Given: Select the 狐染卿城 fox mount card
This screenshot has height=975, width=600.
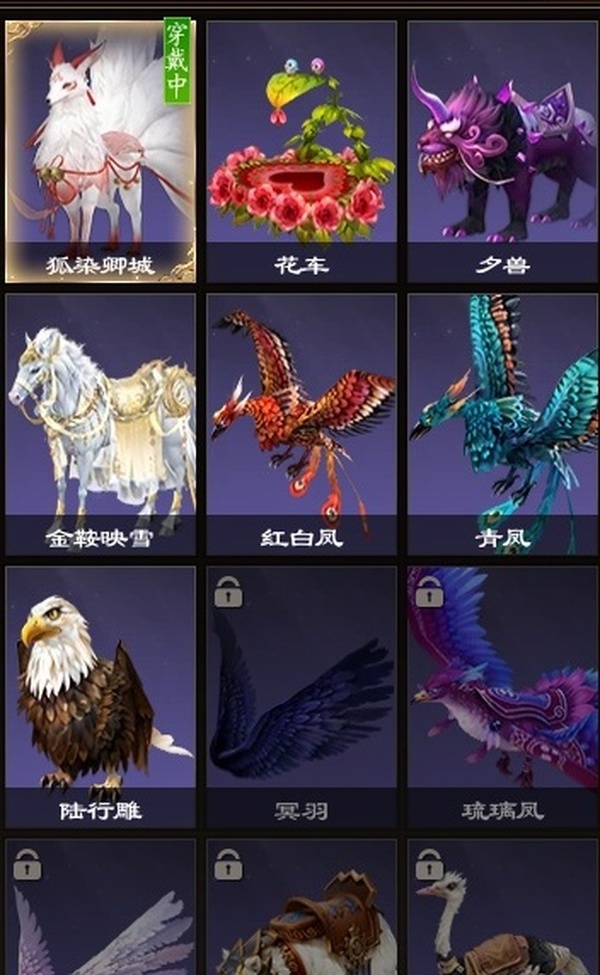Looking at the screenshot, I should click(100, 150).
